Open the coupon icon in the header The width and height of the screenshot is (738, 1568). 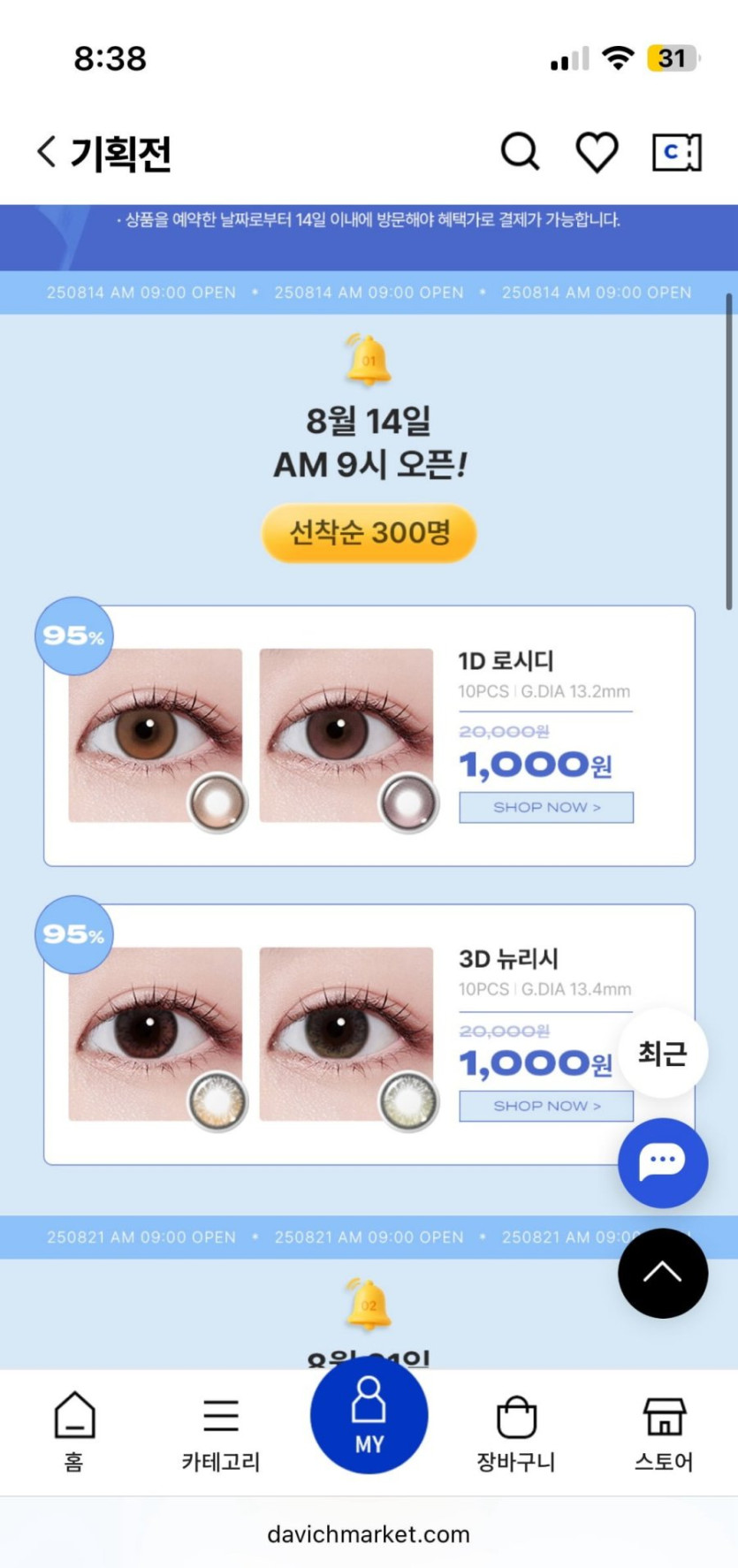[676, 152]
